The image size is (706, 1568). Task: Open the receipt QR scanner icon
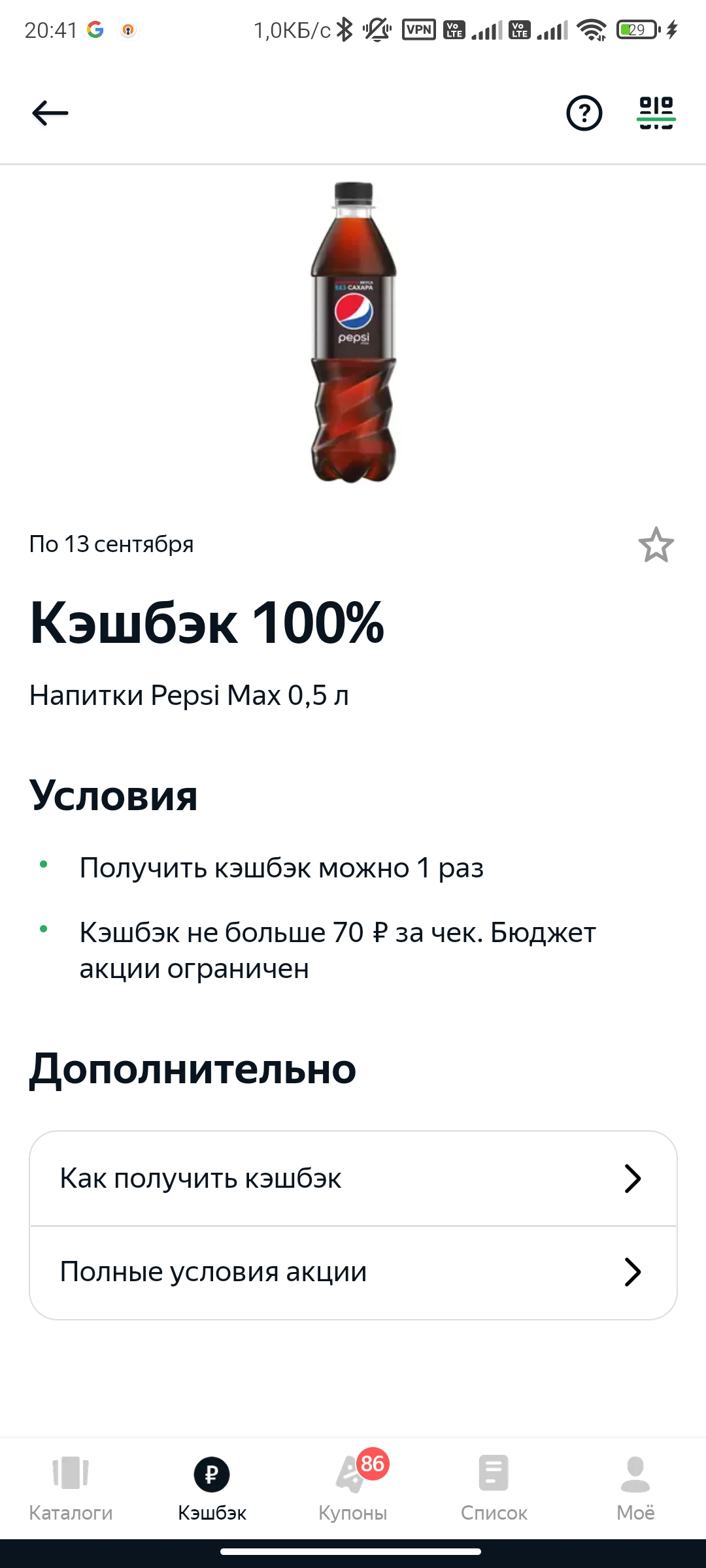pyautogui.click(x=656, y=113)
